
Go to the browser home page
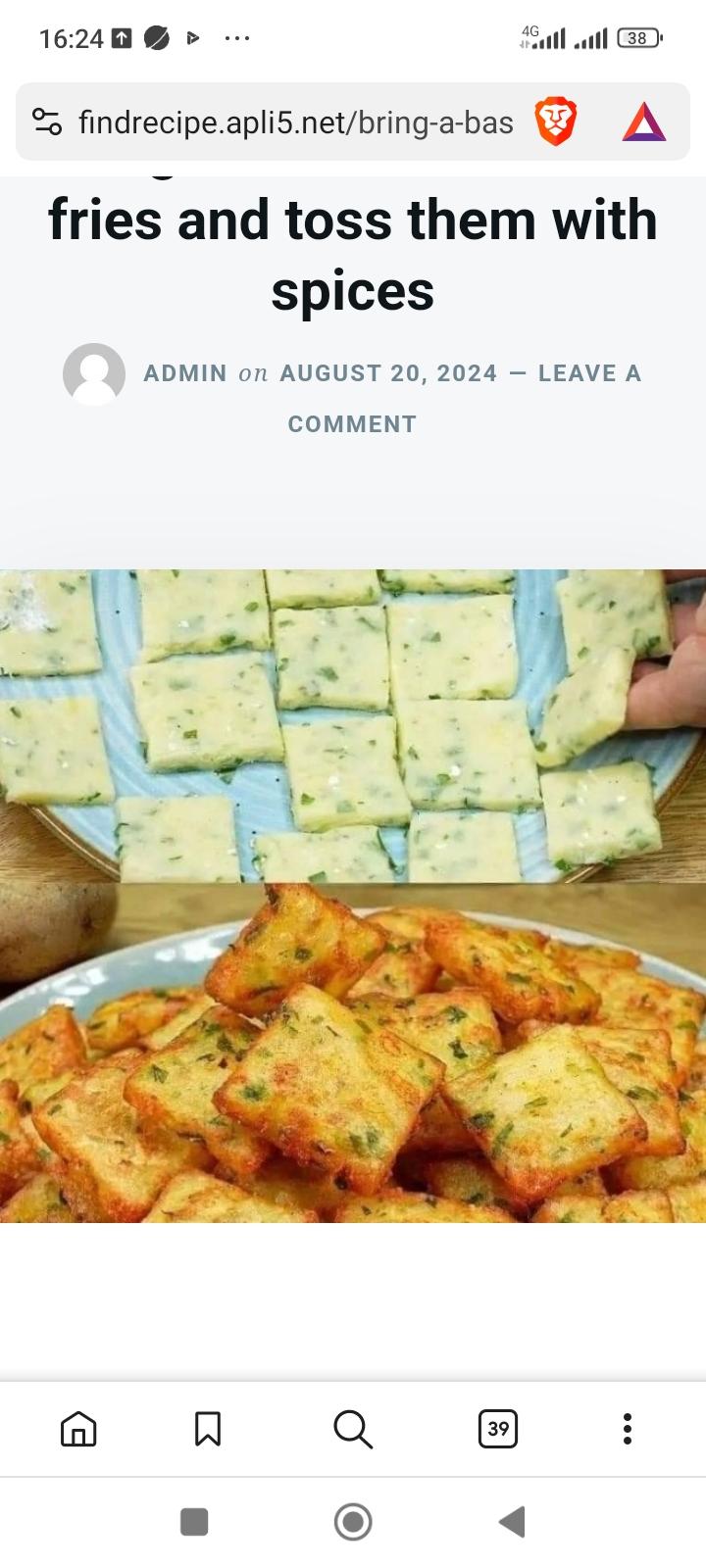click(78, 1429)
